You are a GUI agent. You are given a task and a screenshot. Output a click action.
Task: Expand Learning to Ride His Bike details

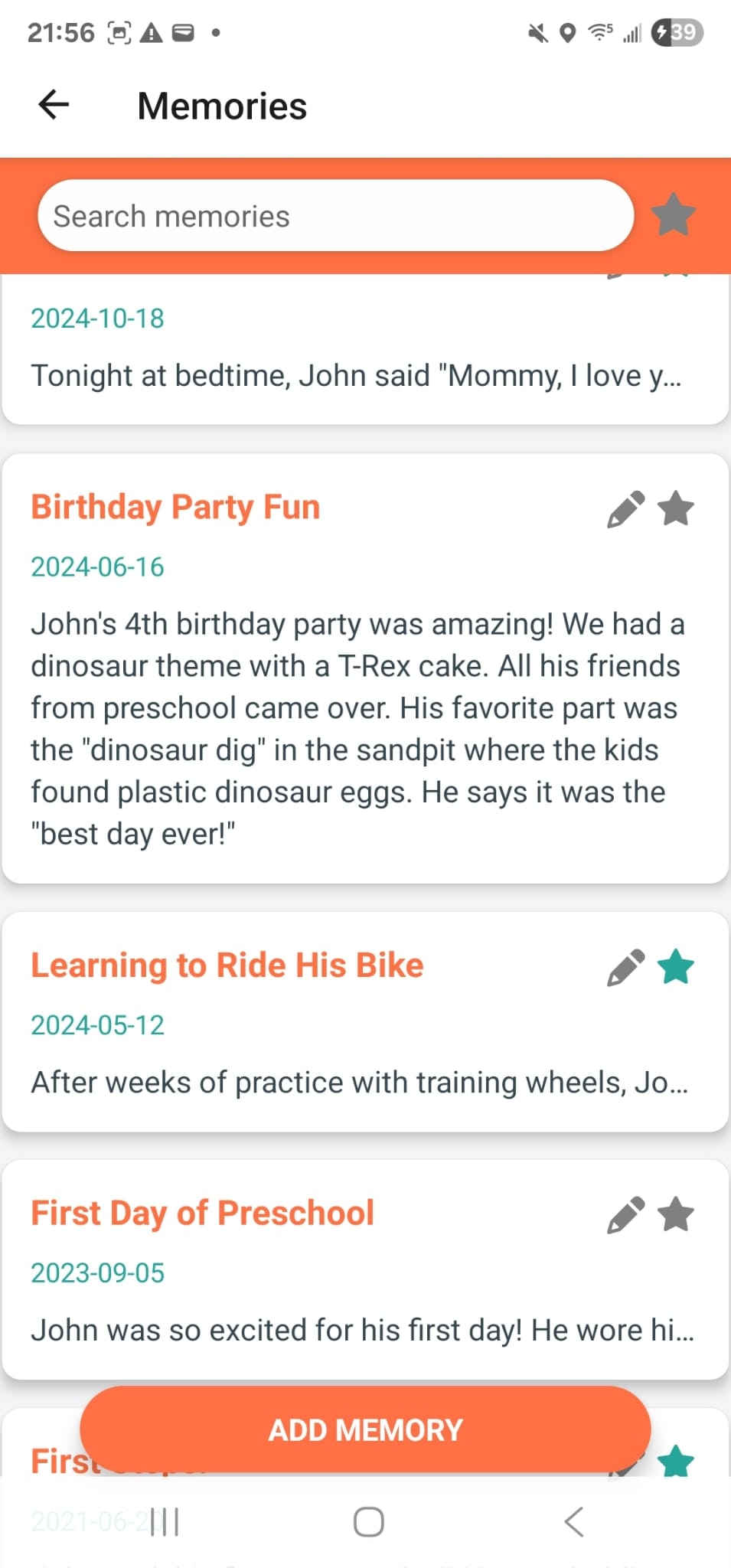click(360, 1082)
